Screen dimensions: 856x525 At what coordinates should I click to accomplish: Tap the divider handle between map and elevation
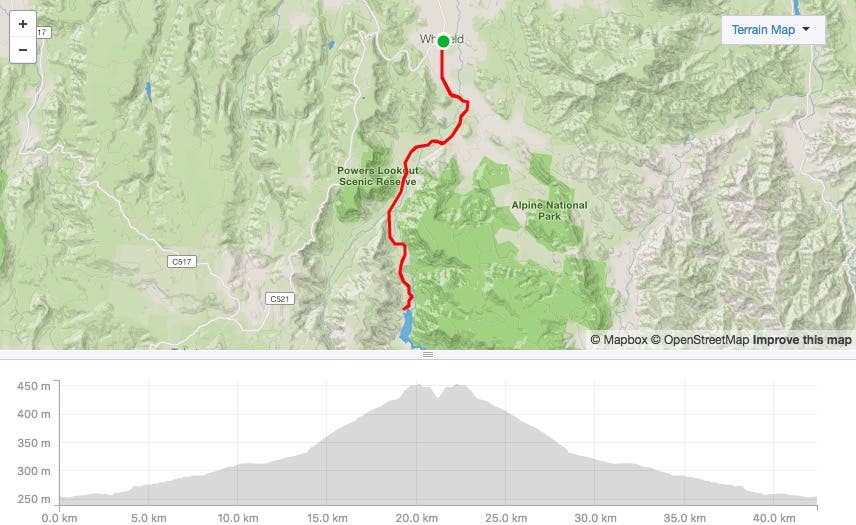click(x=428, y=353)
